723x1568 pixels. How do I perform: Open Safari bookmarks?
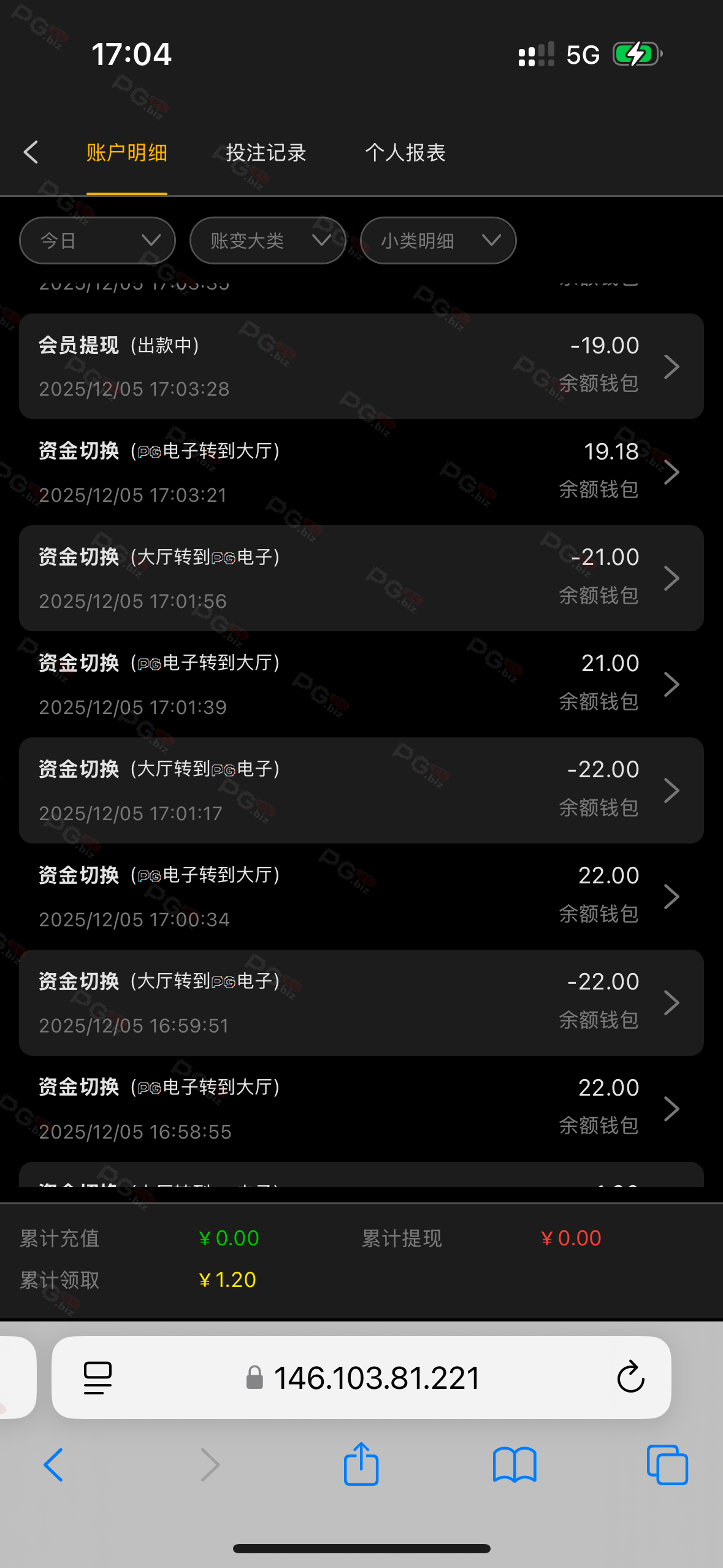(x=515, y=1465)
